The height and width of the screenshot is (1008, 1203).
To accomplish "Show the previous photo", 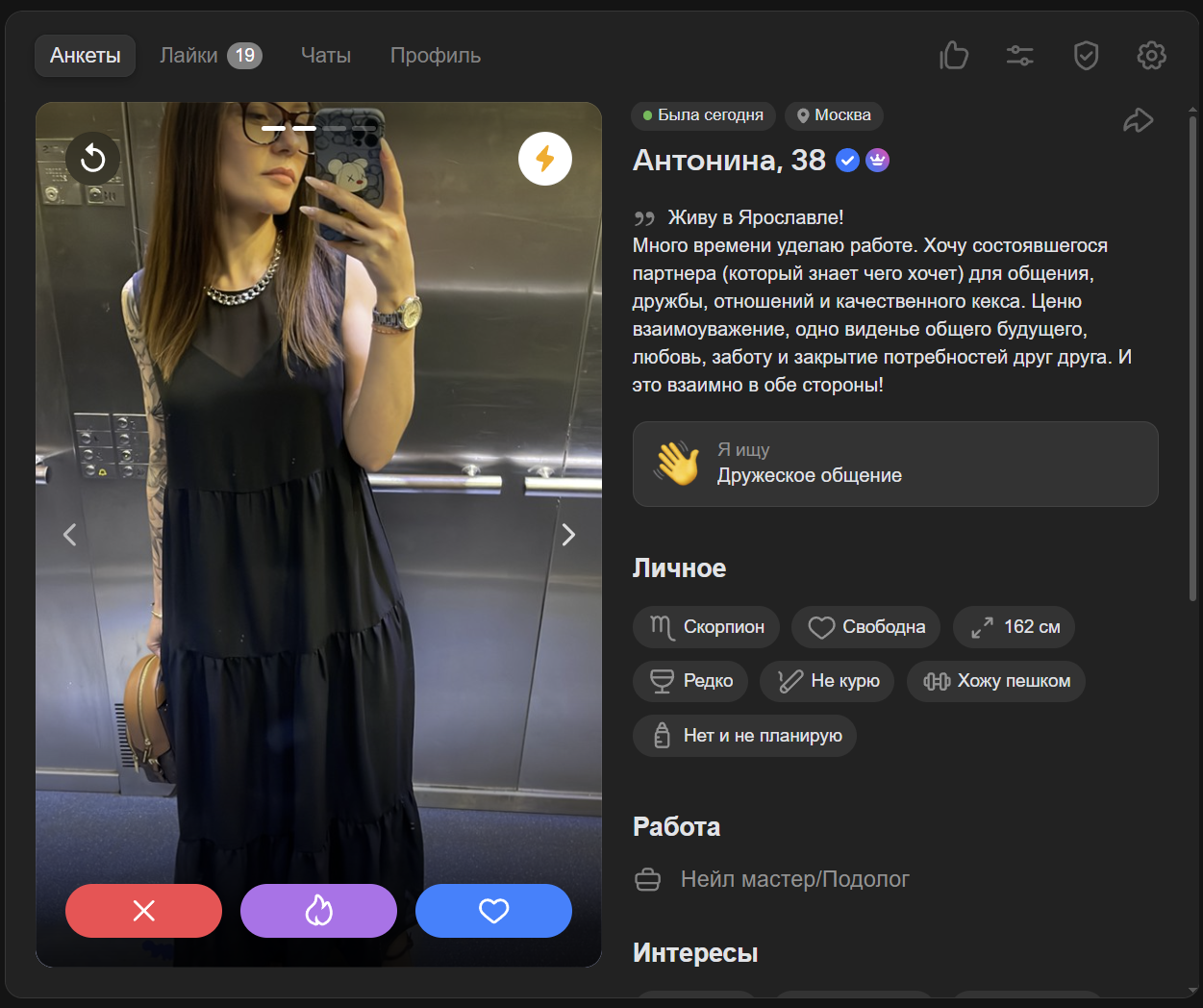I will click(x=69, y=535).
